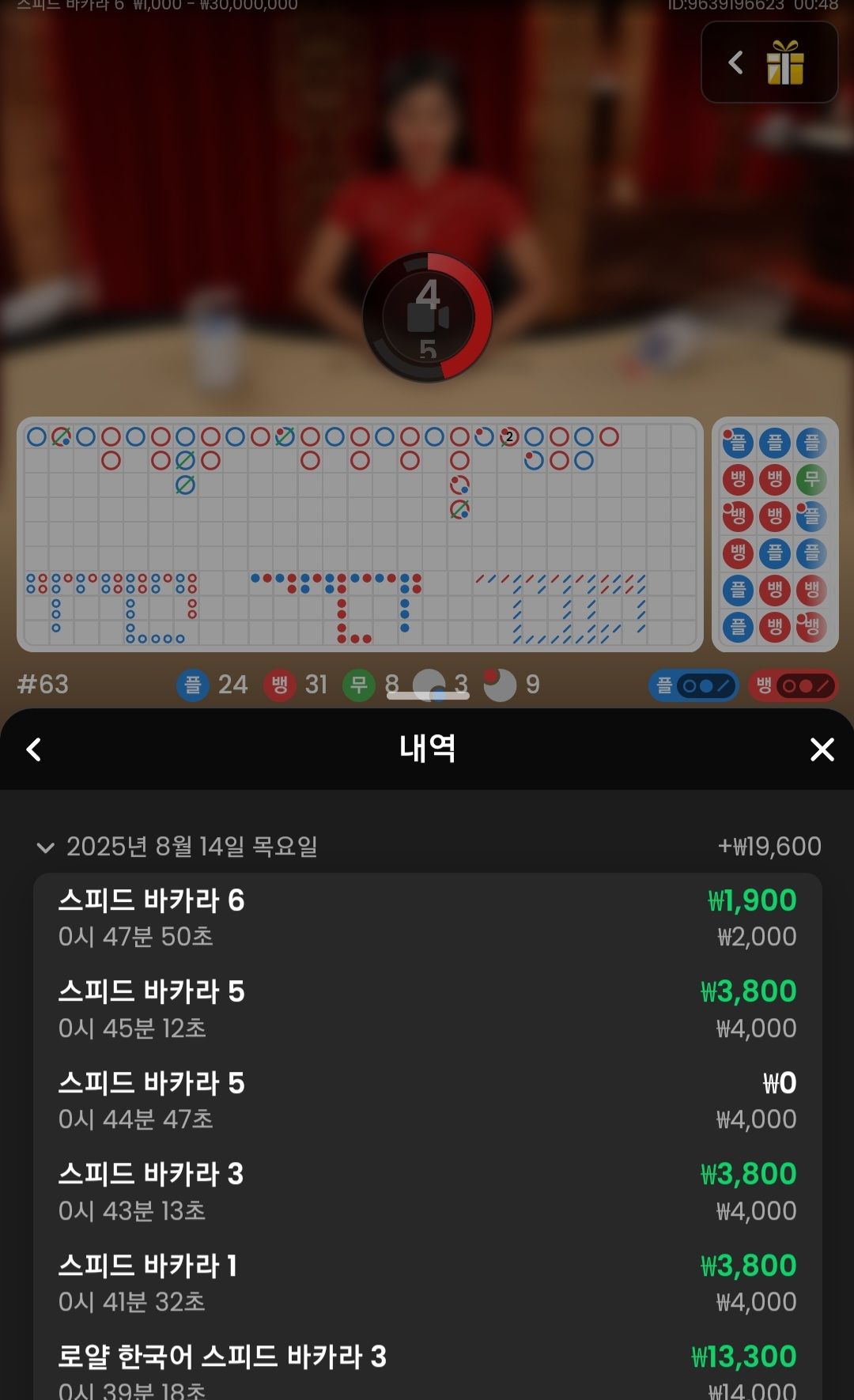Open 스피드 바카라 3 record at 0시 43분 13초
854x1400 pixels.
(427, 1191)
